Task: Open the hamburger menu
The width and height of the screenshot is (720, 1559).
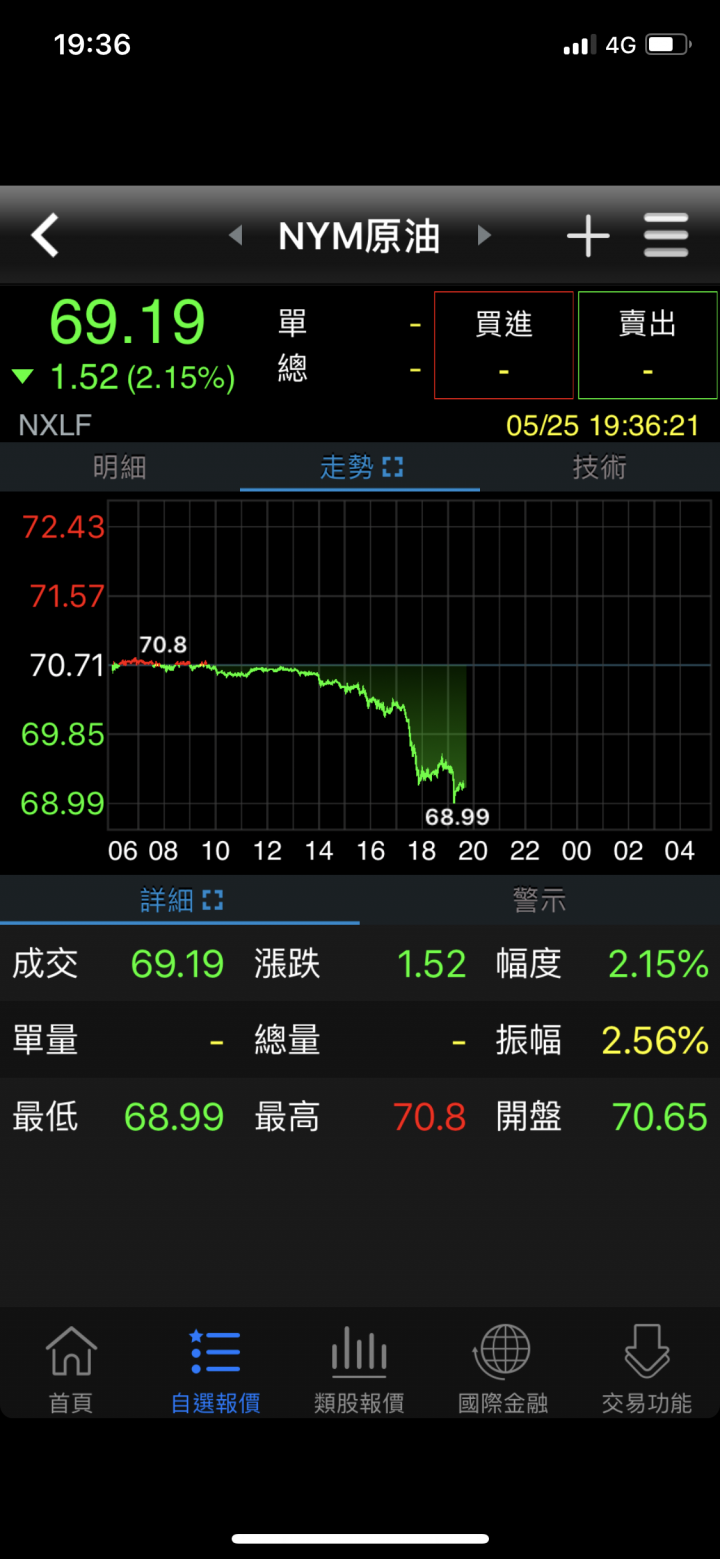Action: [x=666, y=236]
